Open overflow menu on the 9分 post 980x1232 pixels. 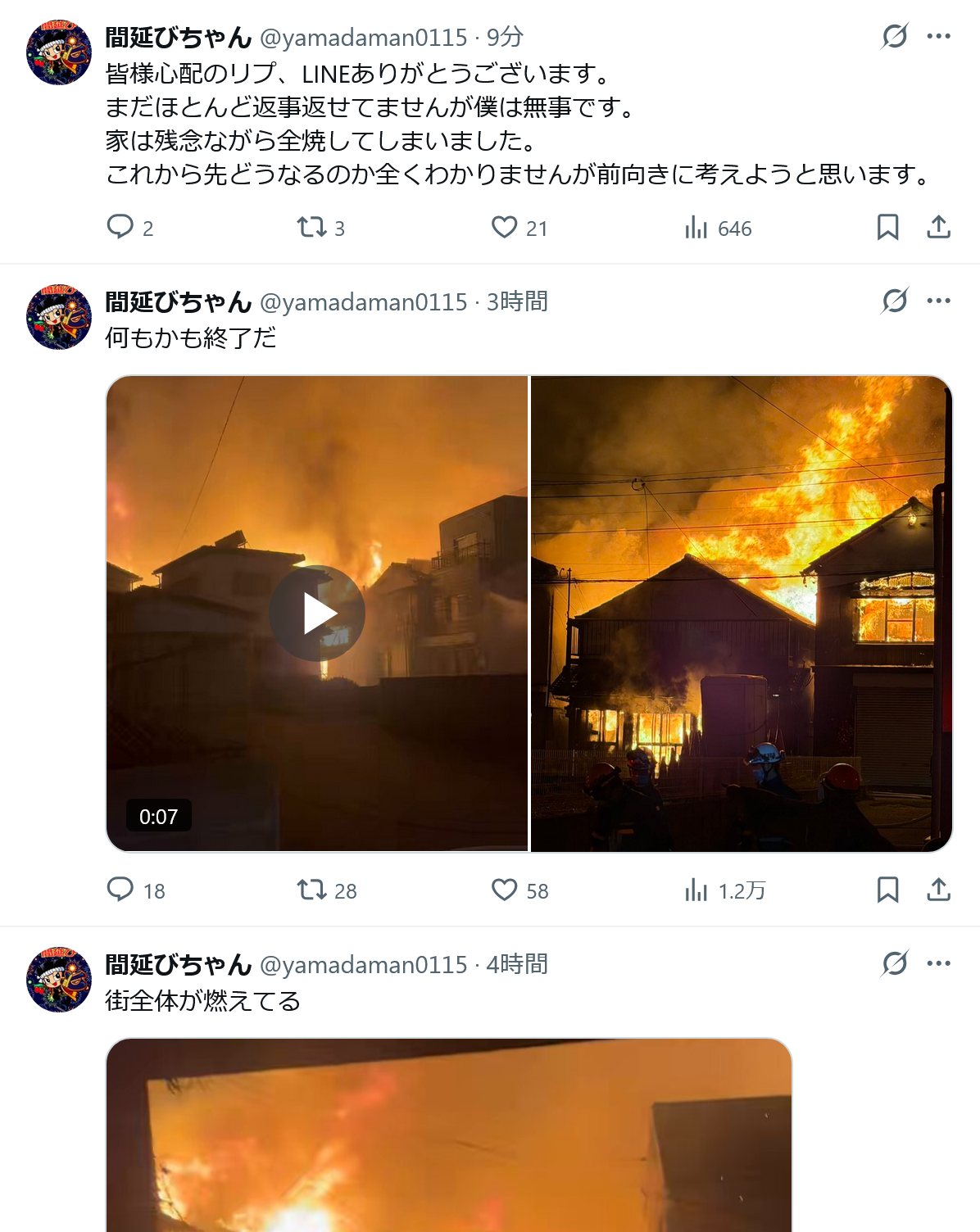[938, 36]
